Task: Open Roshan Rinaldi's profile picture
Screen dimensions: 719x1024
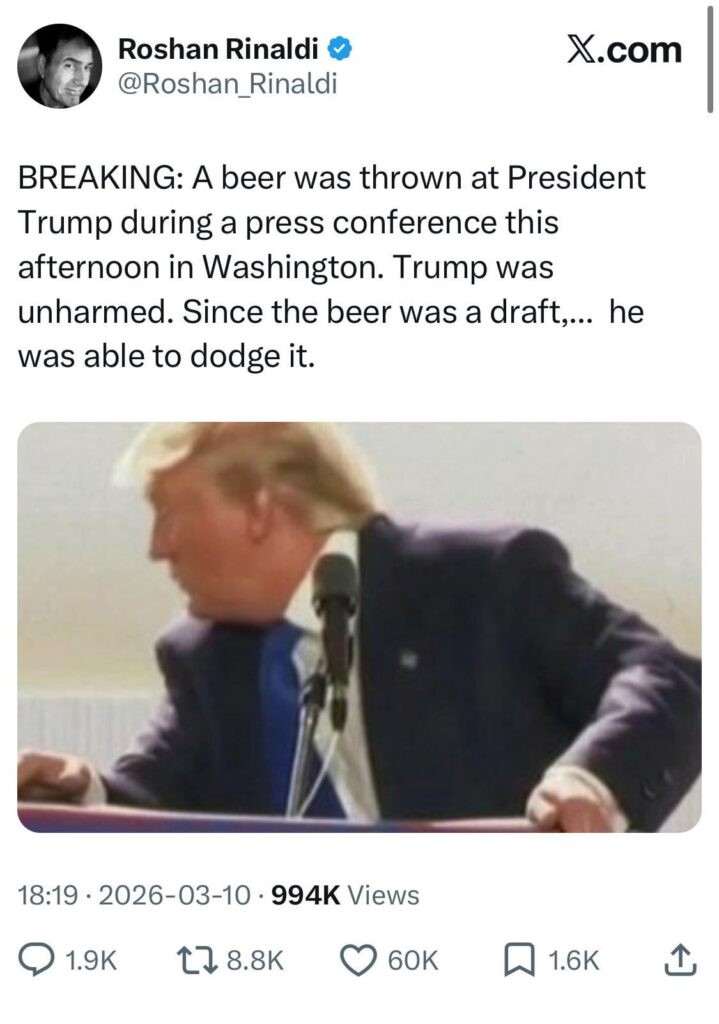Action: coord(61,66)
